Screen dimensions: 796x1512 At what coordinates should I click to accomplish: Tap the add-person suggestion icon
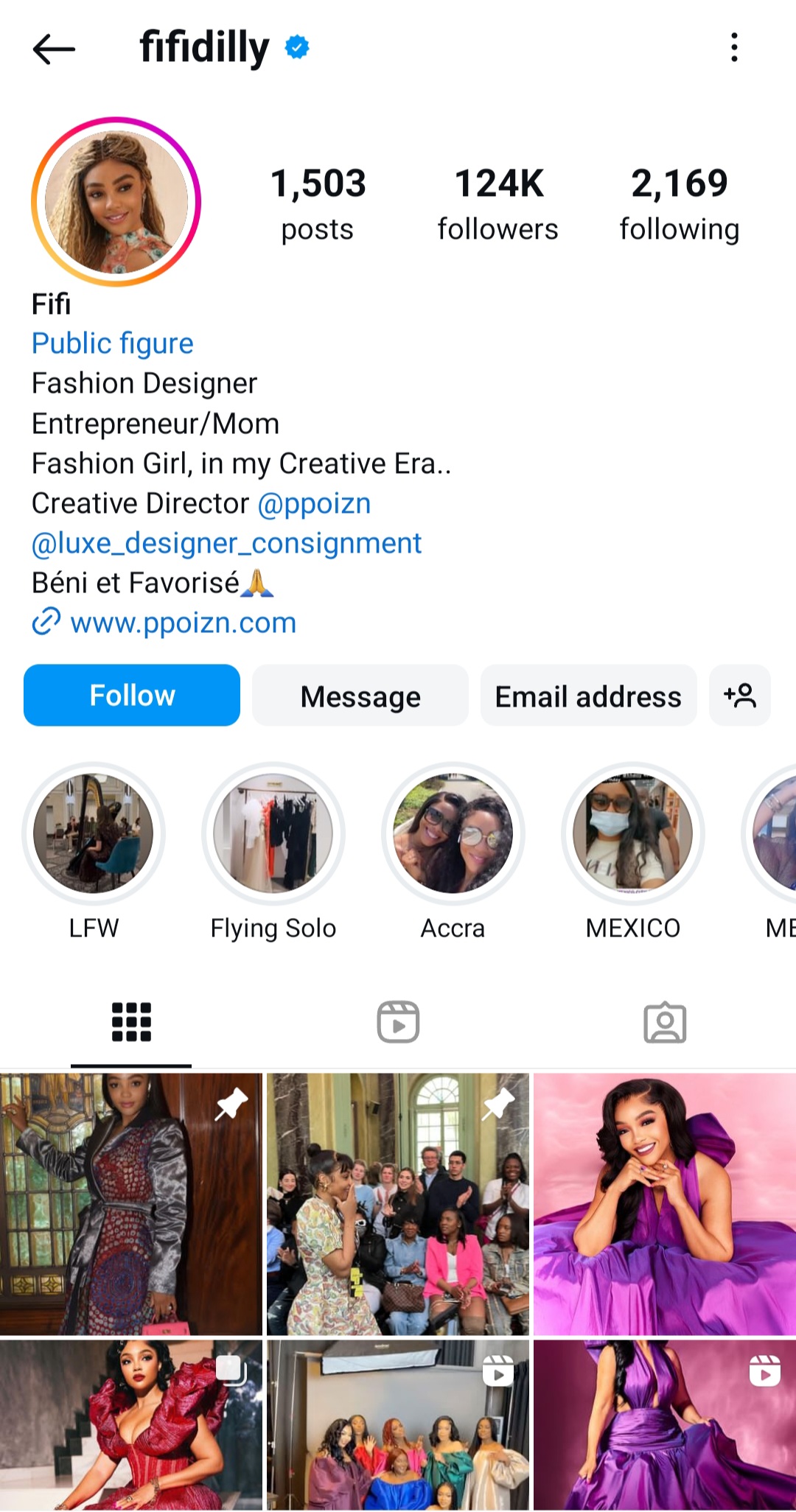(740, 695)
